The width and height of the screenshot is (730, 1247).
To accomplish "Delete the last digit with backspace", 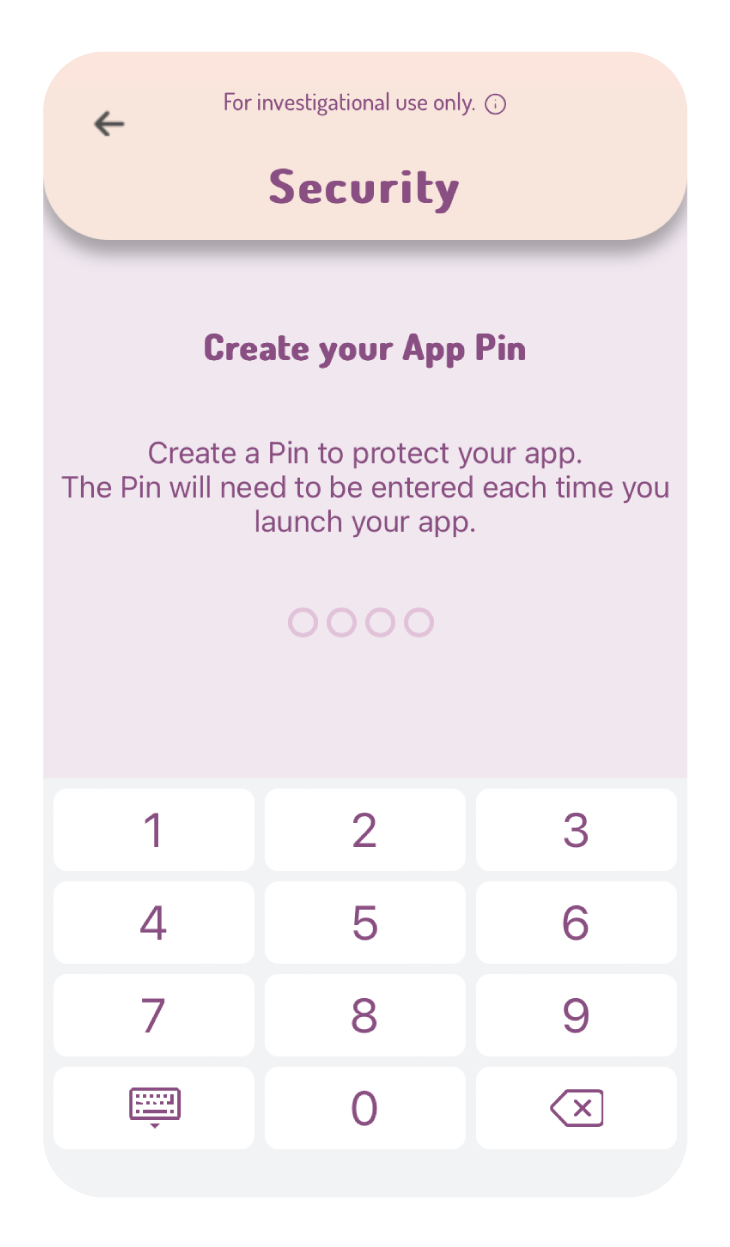I will point(576,1108).
